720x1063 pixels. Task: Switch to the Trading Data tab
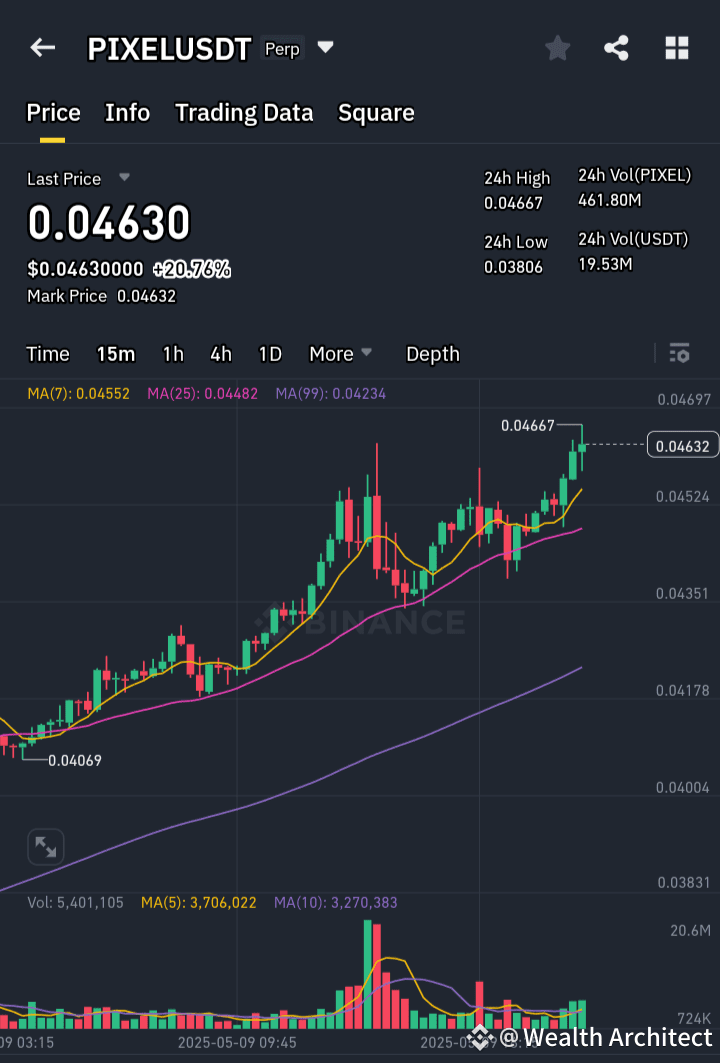point(244,113)
